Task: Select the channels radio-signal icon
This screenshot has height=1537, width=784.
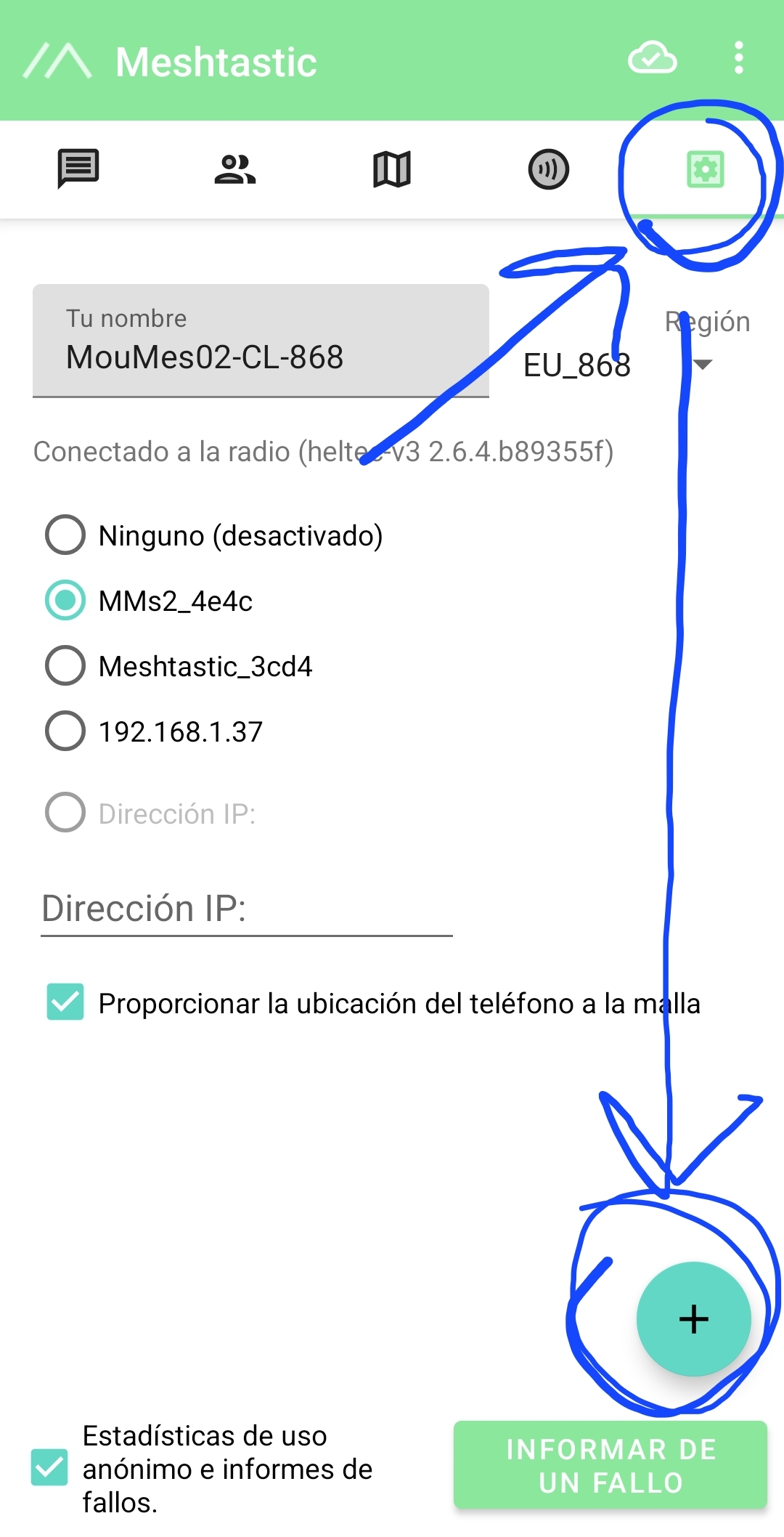Action: [548, 169]
